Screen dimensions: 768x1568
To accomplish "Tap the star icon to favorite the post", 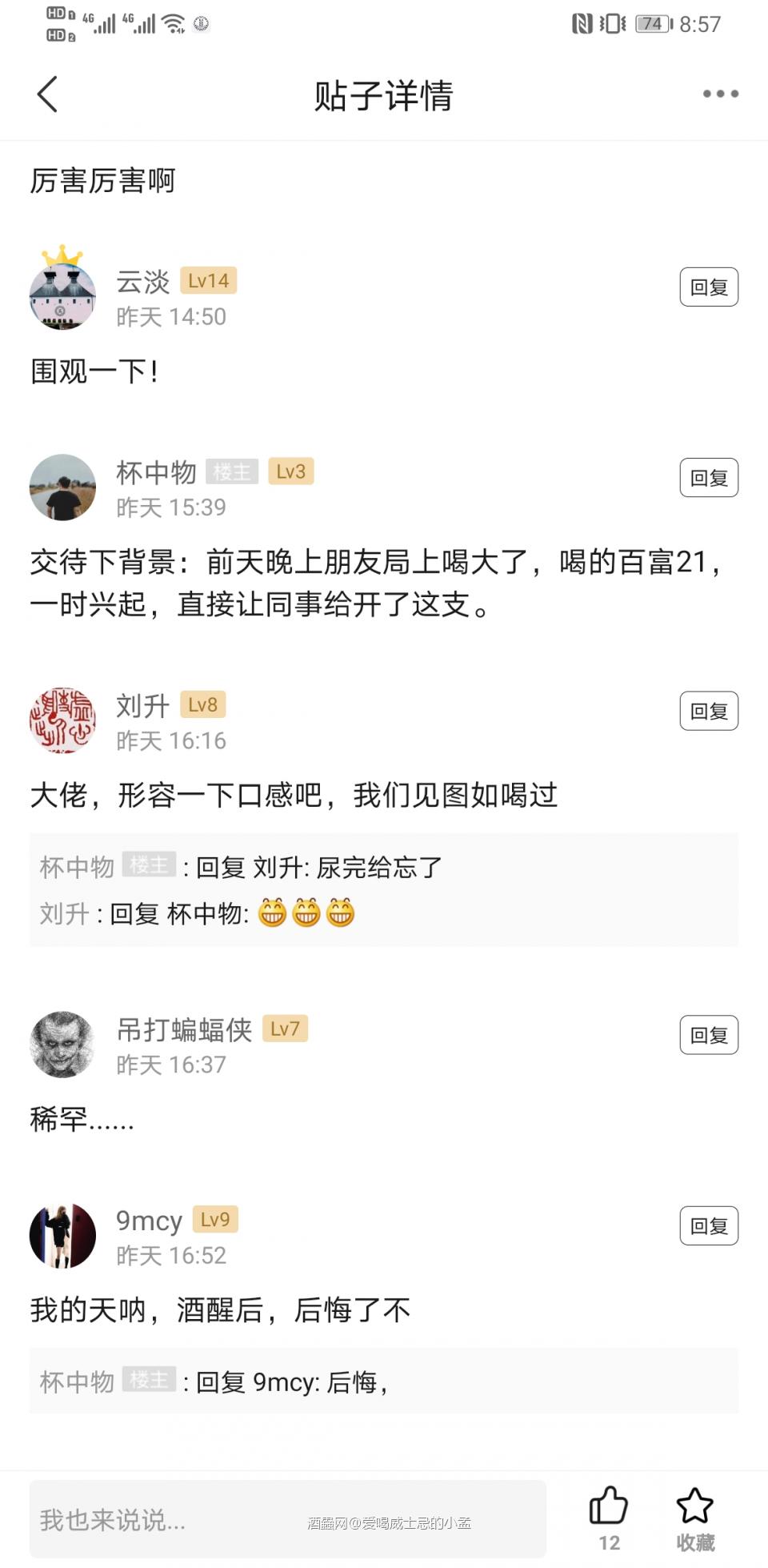I will pyautogui.click(x=695, y=1504).
